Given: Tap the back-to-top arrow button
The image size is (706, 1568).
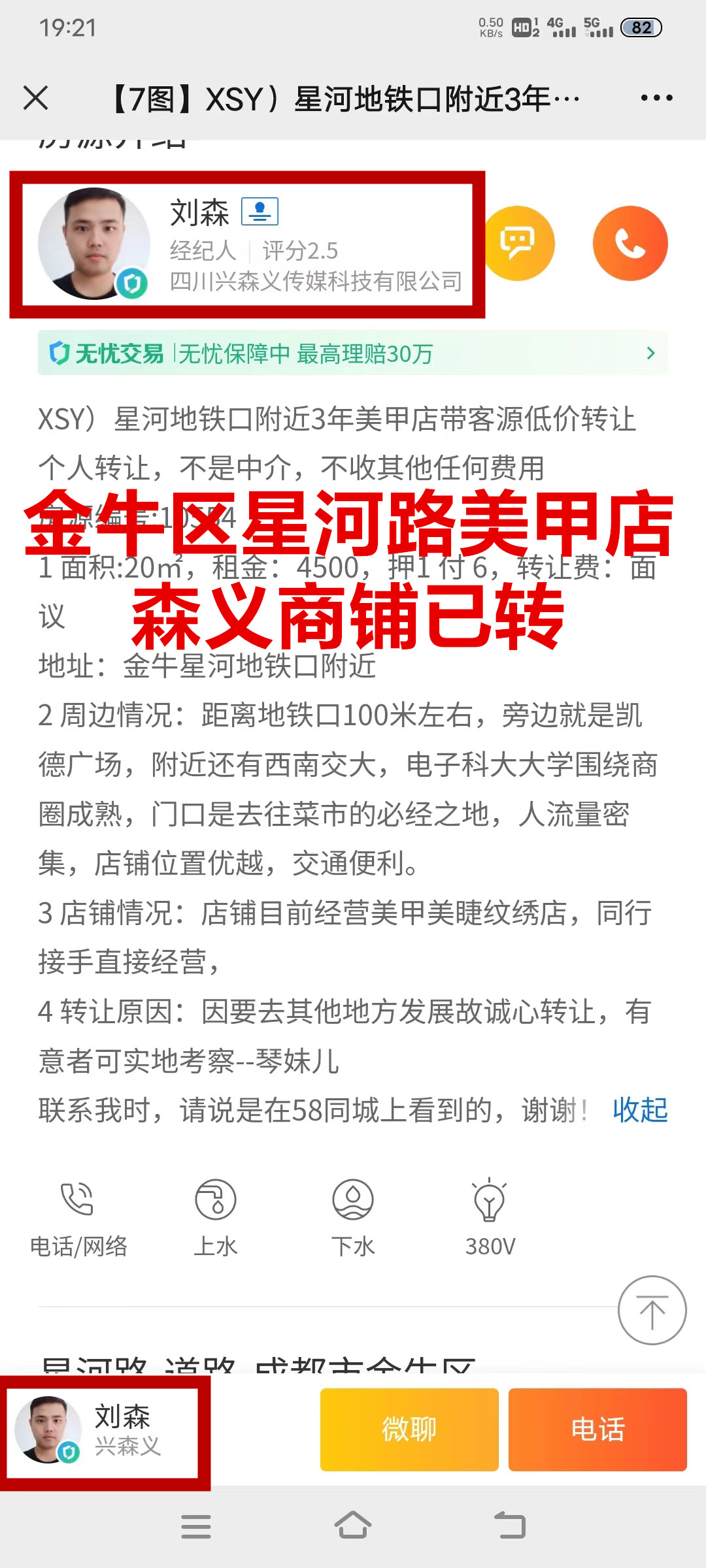Looking at the screenshot, I should (652, 1310).
